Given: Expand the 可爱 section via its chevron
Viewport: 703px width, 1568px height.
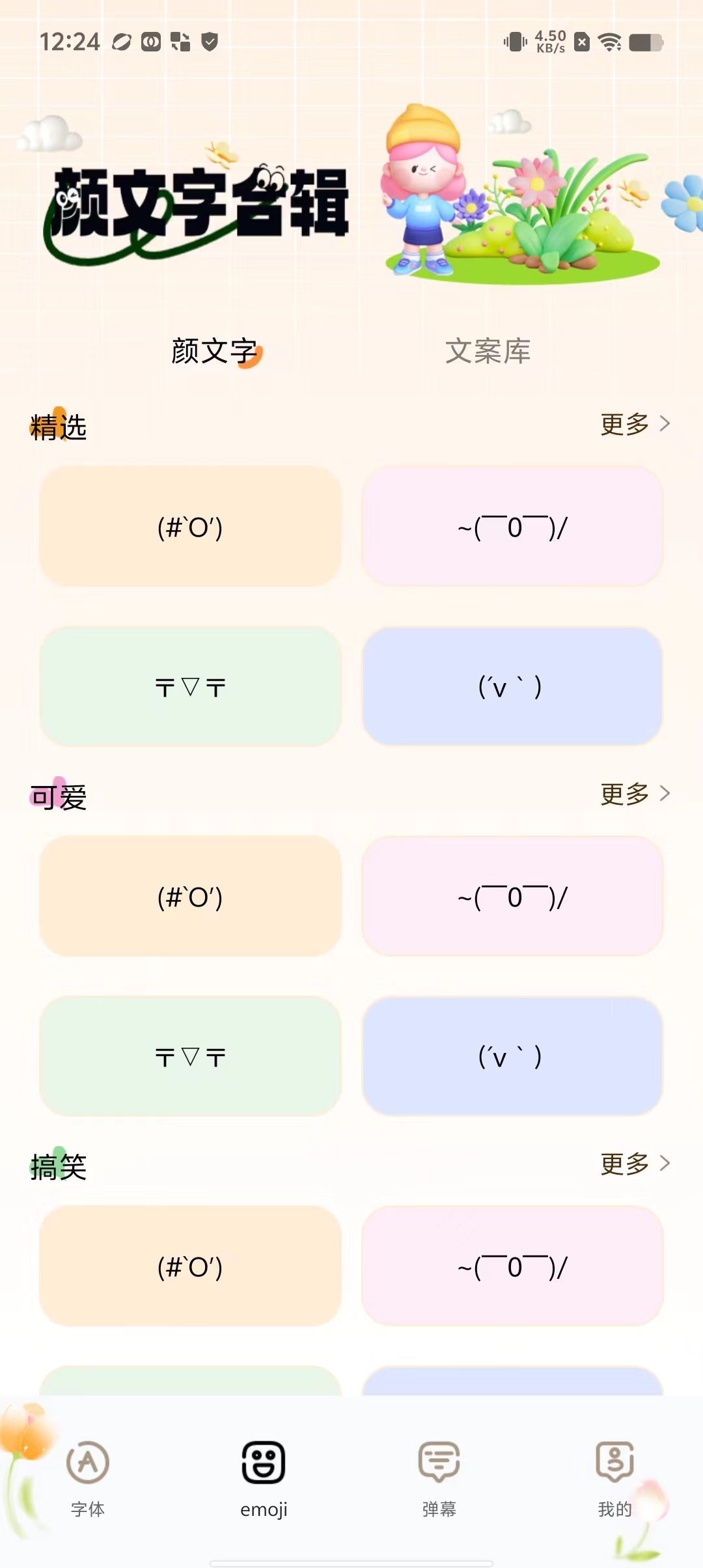Looking at the screenshot, I should (x=666, y=794).
